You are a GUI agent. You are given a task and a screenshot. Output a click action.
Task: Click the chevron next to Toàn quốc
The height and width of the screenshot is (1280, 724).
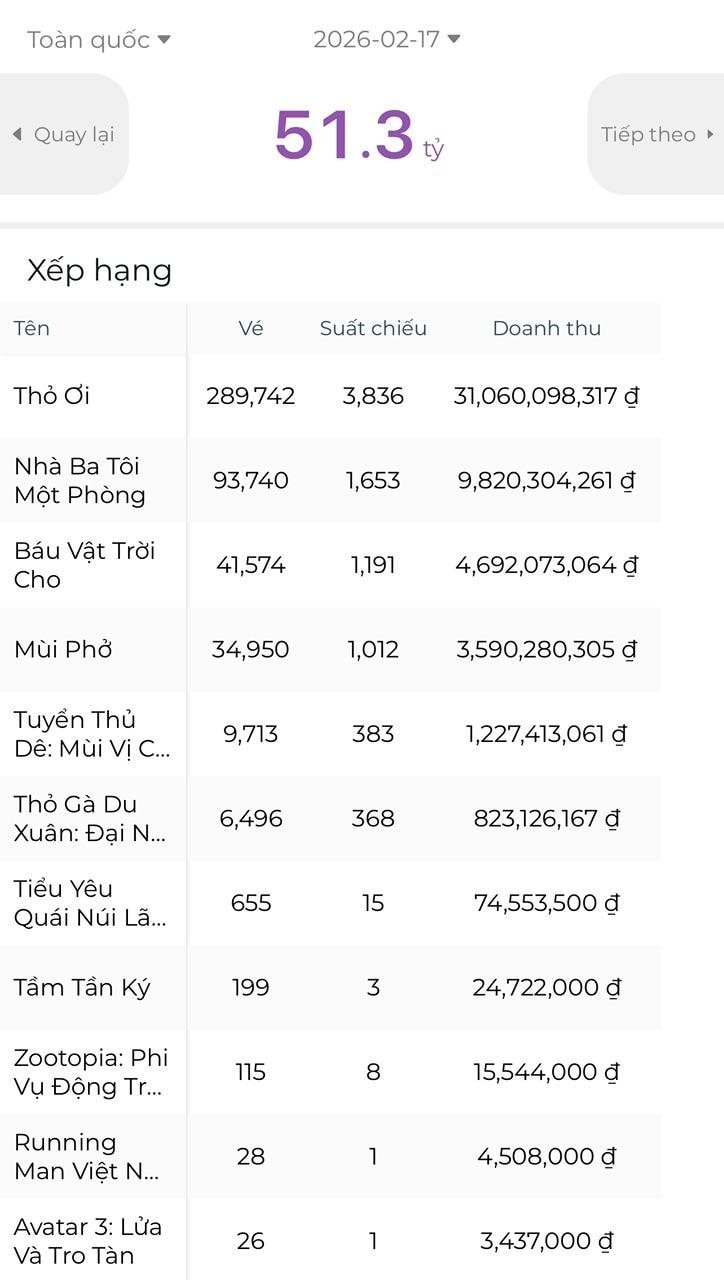[166, 38]
